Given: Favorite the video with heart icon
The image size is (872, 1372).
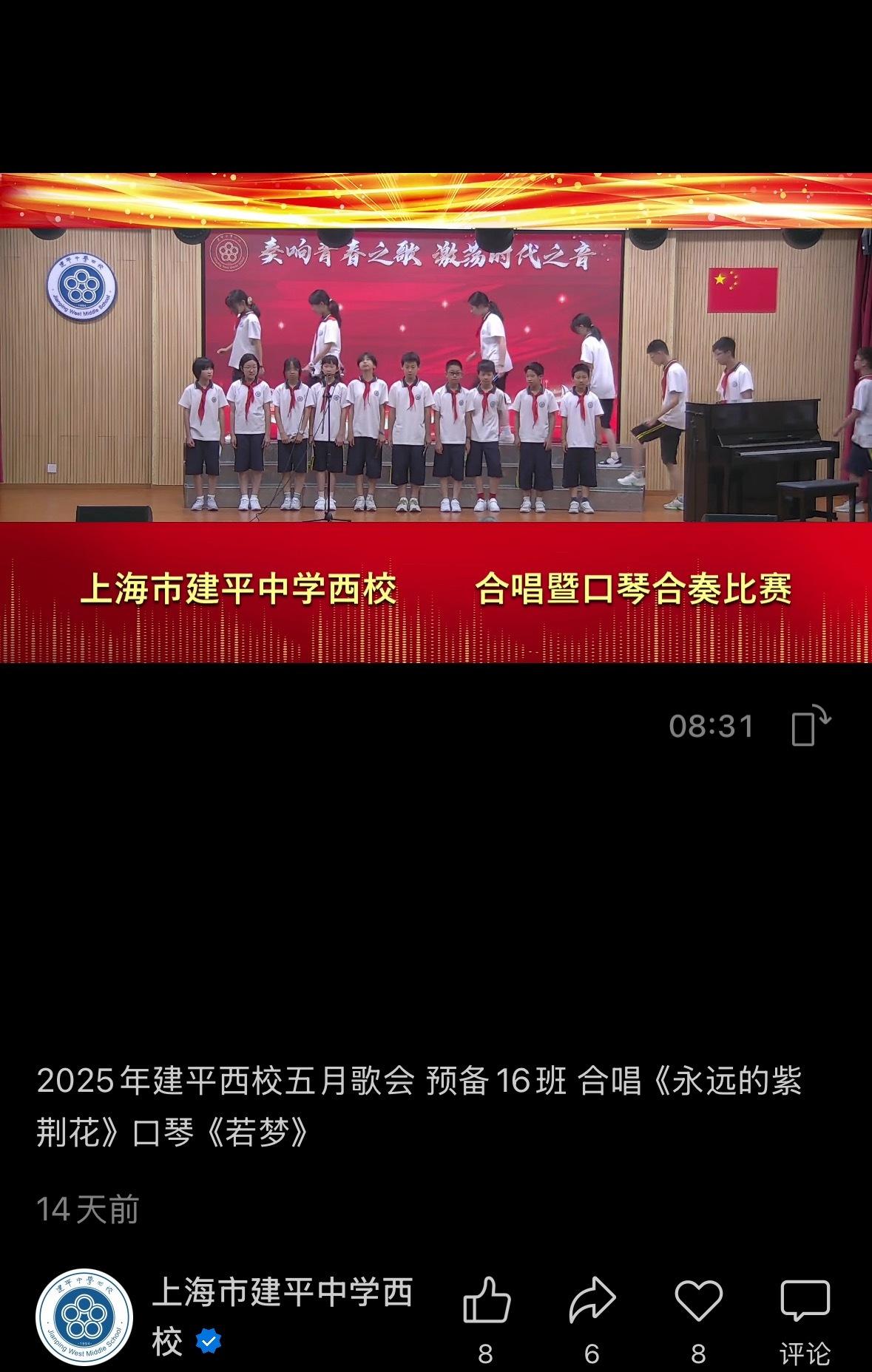Looking at the screenshot, I should click(x=698, y=1300).
